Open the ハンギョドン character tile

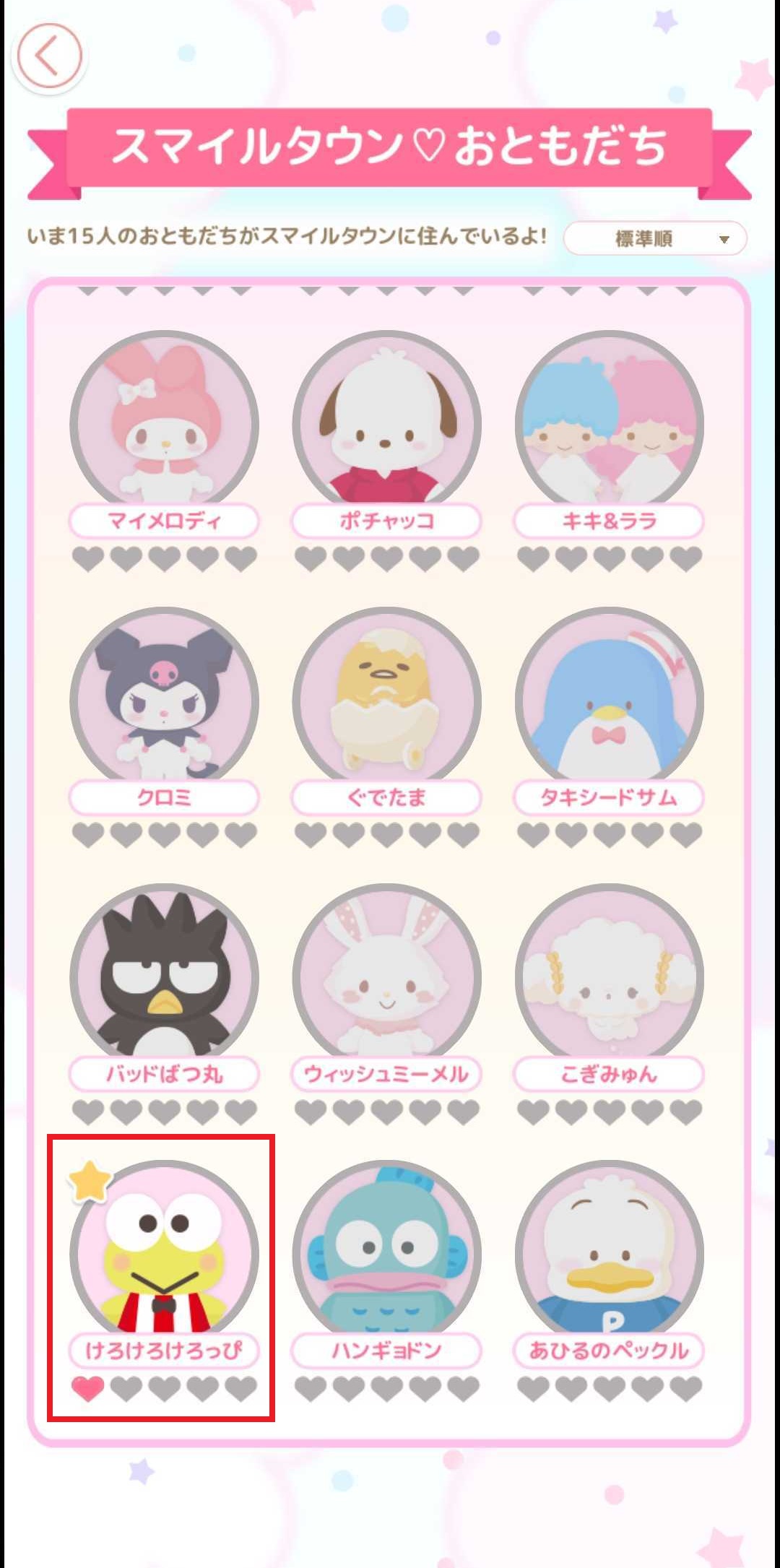[x=386, y=1257]
